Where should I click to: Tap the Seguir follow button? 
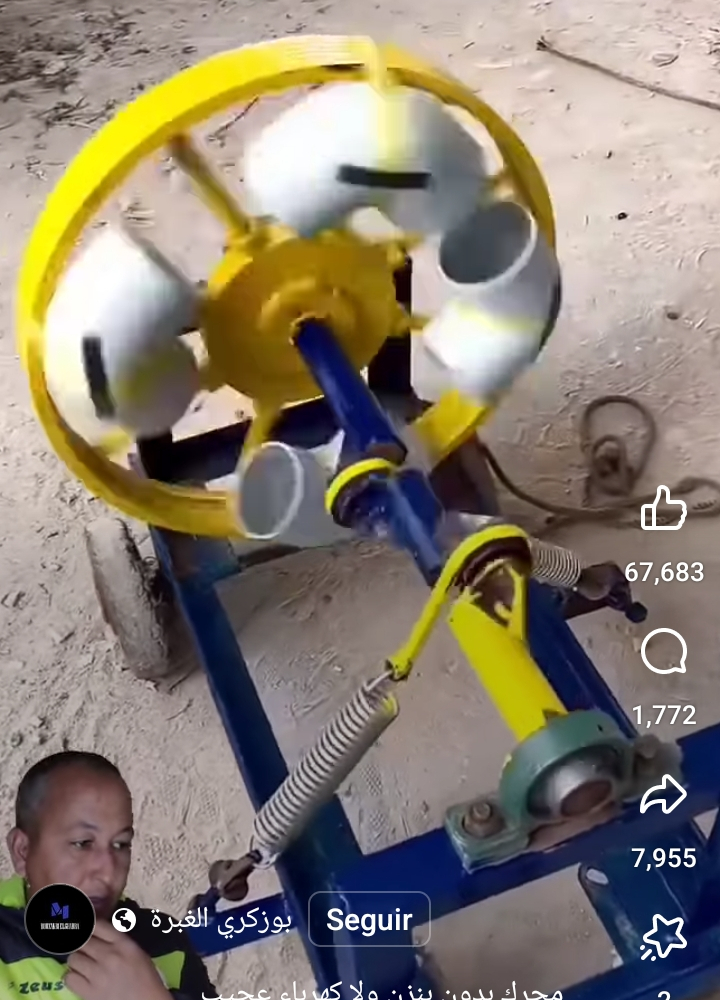369,920
